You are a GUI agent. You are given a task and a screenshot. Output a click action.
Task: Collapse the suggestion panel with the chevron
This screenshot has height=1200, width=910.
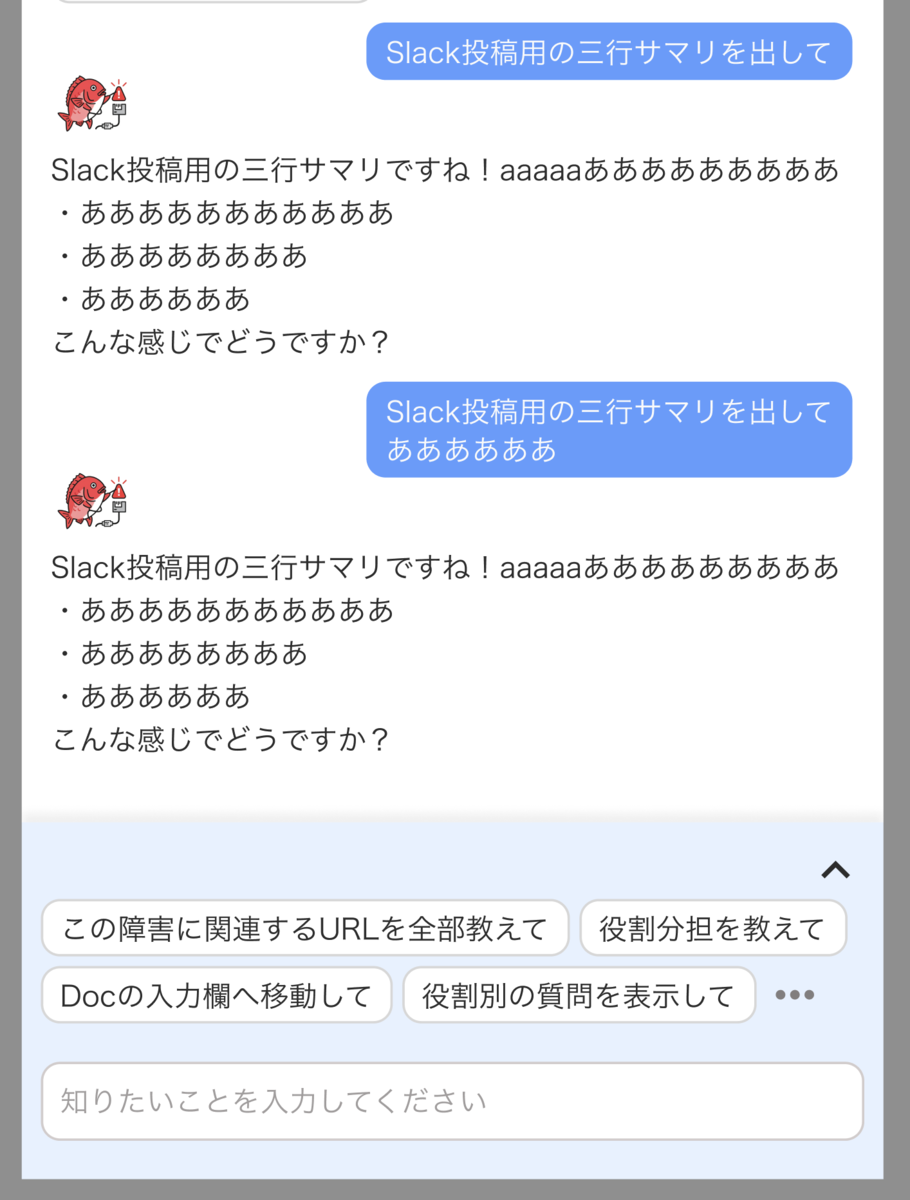pyautogui.click(x=836, y=869)
